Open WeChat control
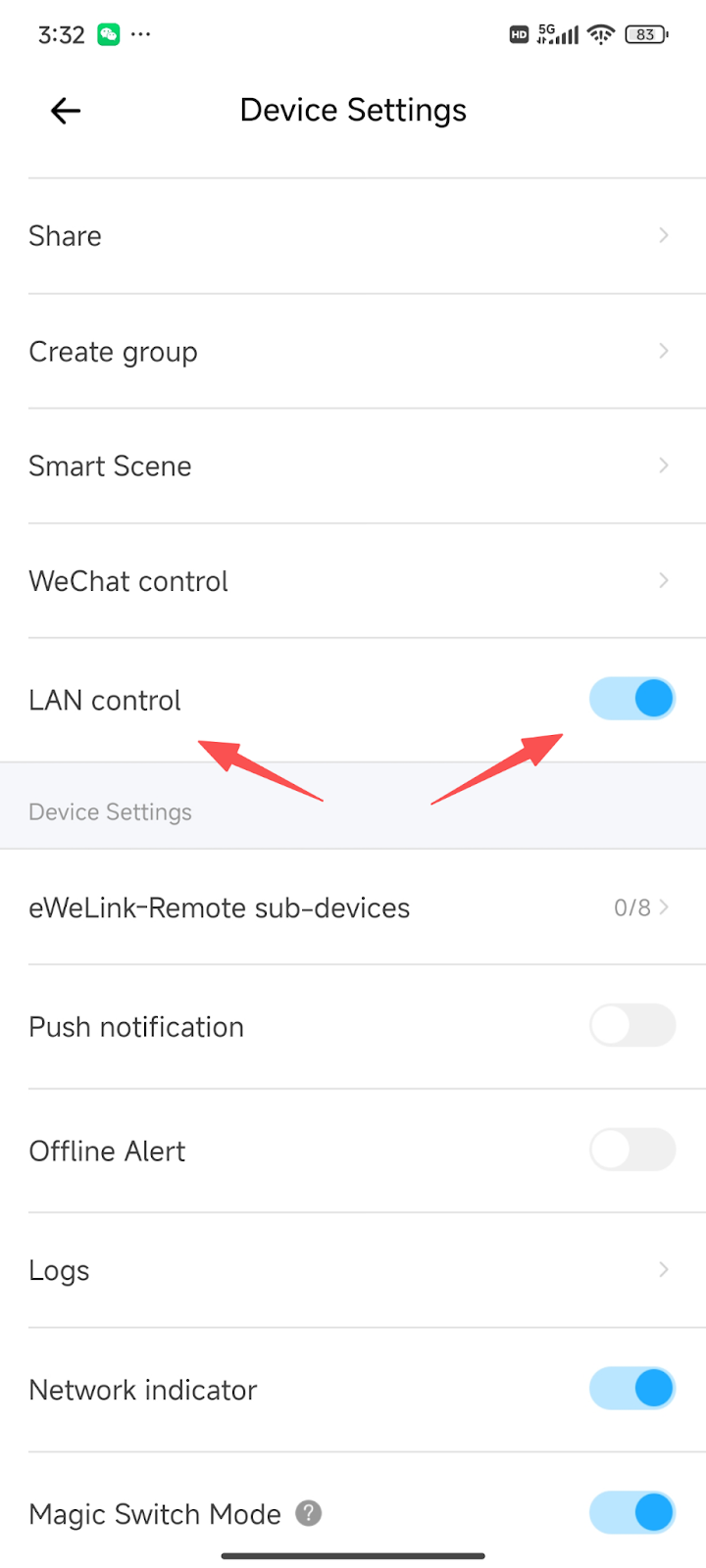706x1568 pixels. coord(353,581)
